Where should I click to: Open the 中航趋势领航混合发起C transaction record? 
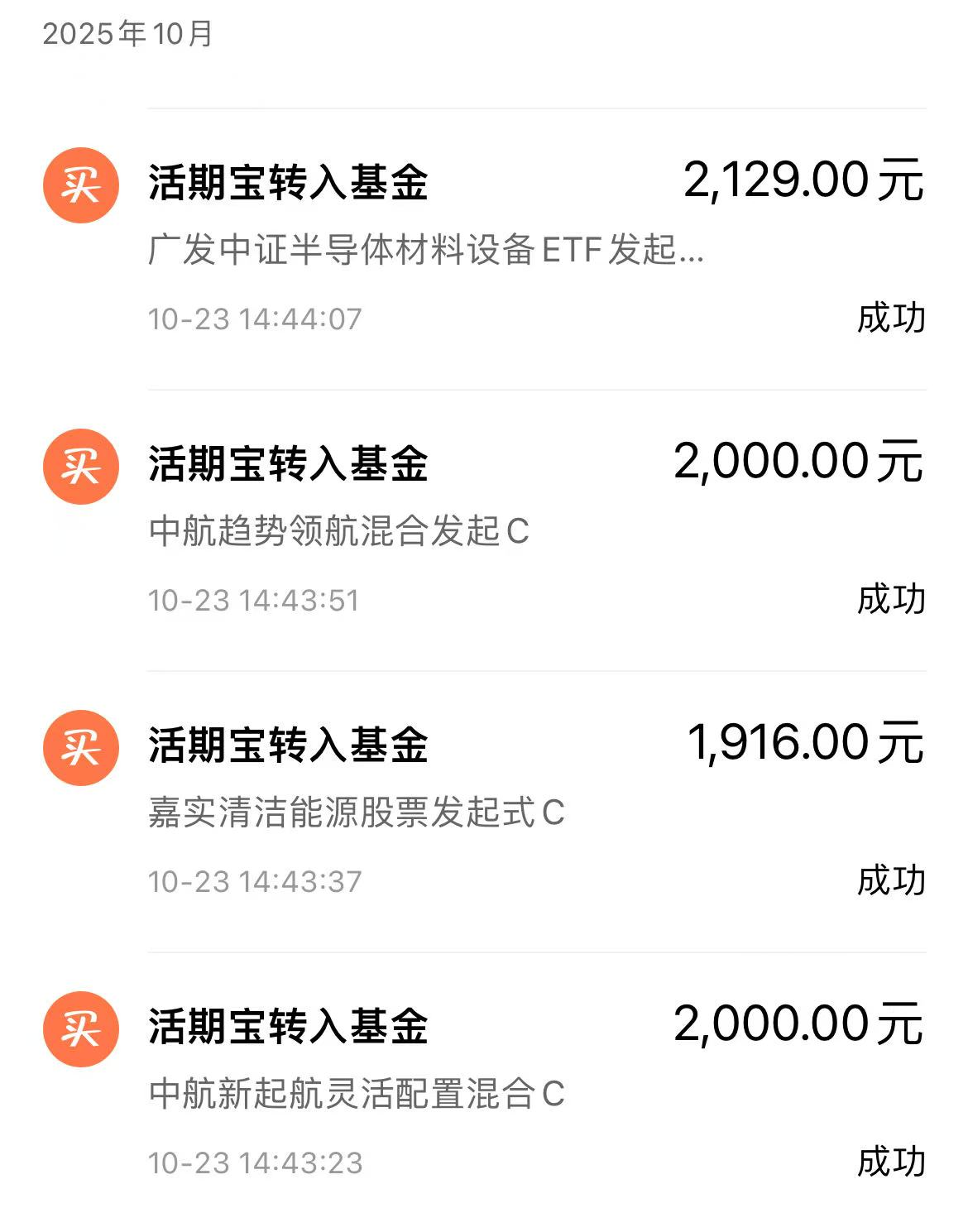pos(484,530)
